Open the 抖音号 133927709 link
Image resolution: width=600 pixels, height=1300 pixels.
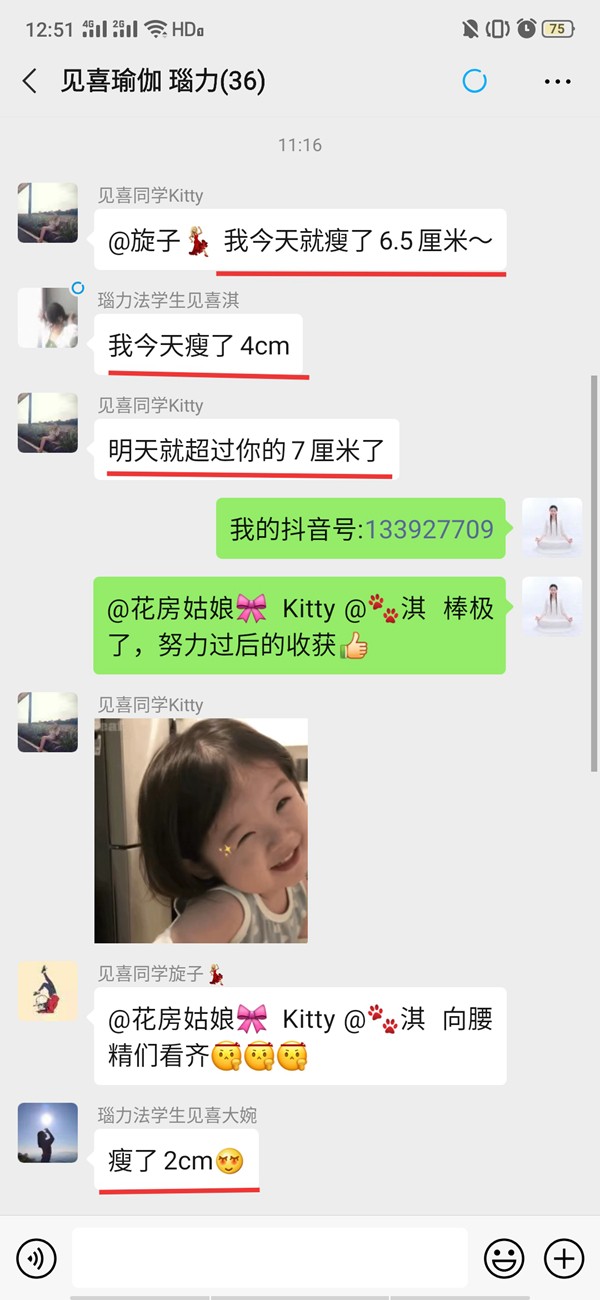(429, 529)
